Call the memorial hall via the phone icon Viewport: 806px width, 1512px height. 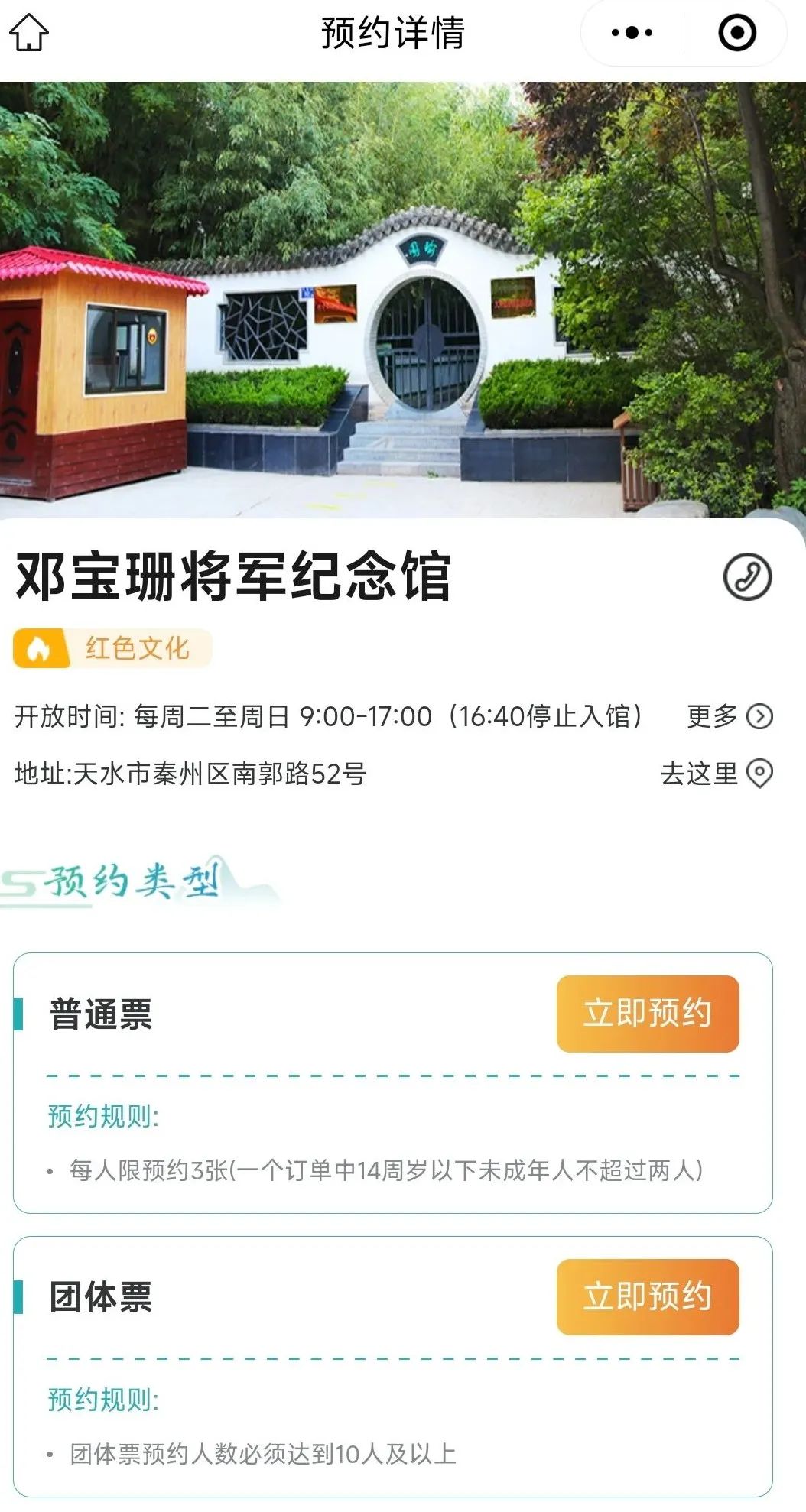(747, 577)
